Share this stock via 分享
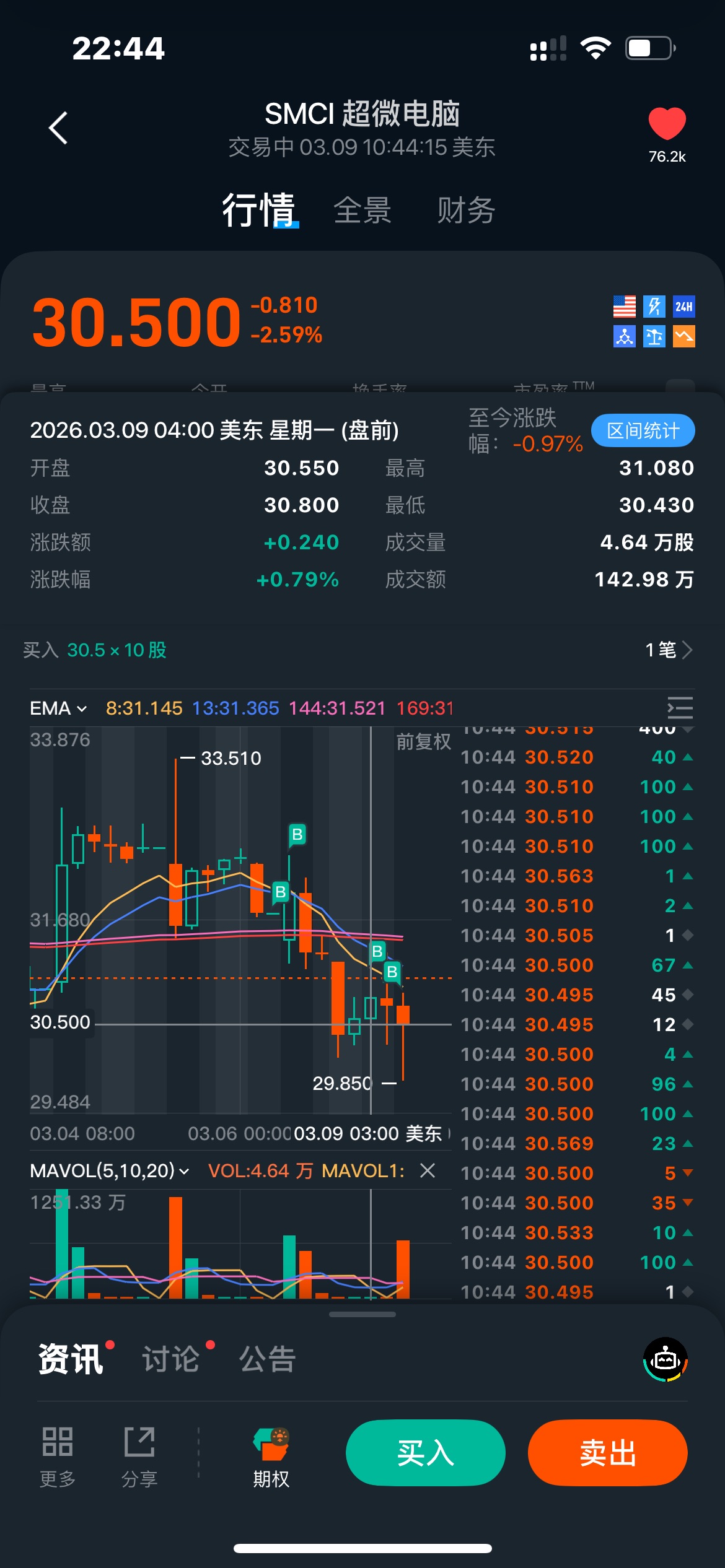This screenshot has height=1568, width=725. [x=139, y=1457]
